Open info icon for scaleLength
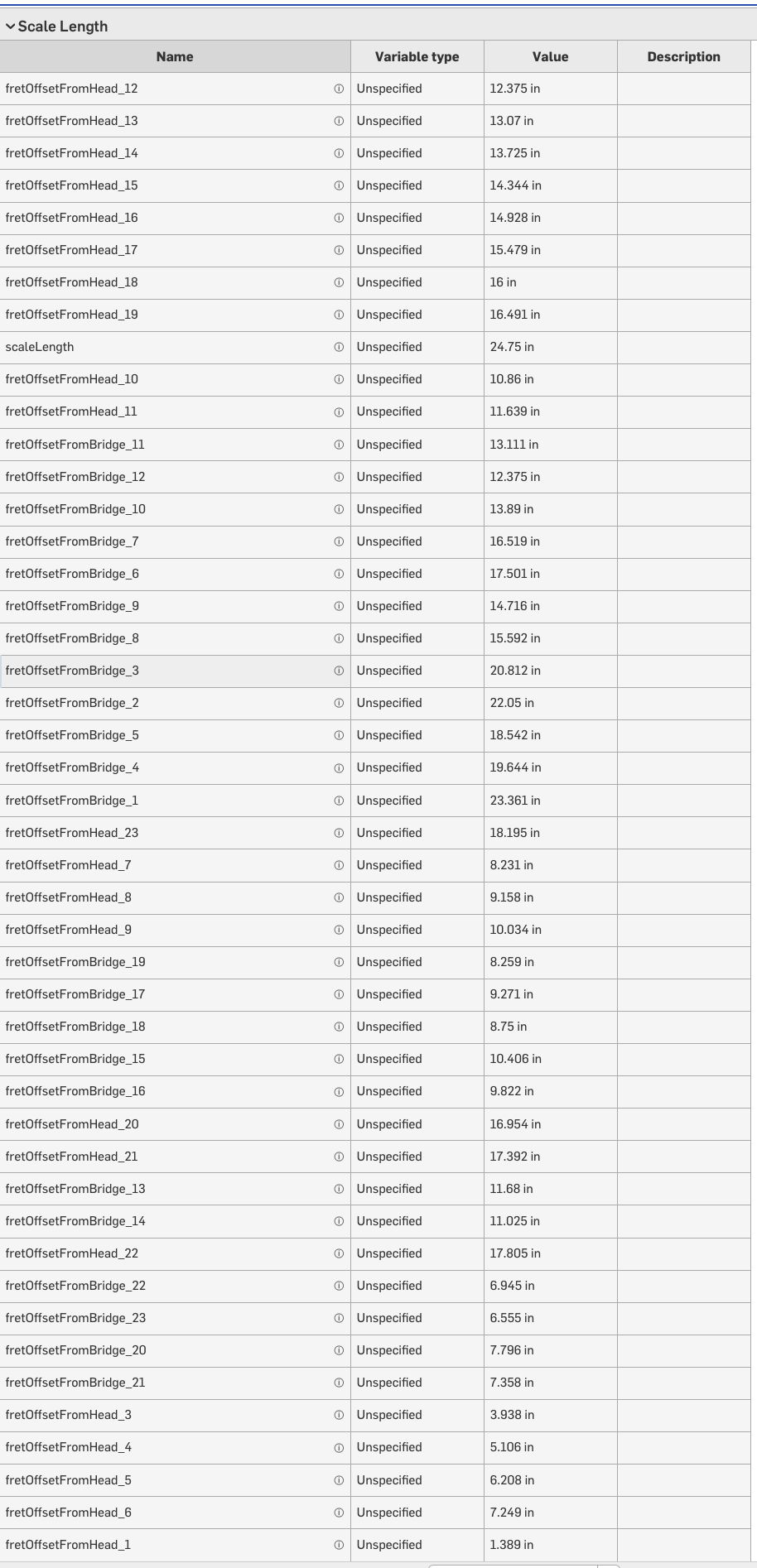Image resolution: width=757 pixels, height=1568 pixels. pos(339,347)
